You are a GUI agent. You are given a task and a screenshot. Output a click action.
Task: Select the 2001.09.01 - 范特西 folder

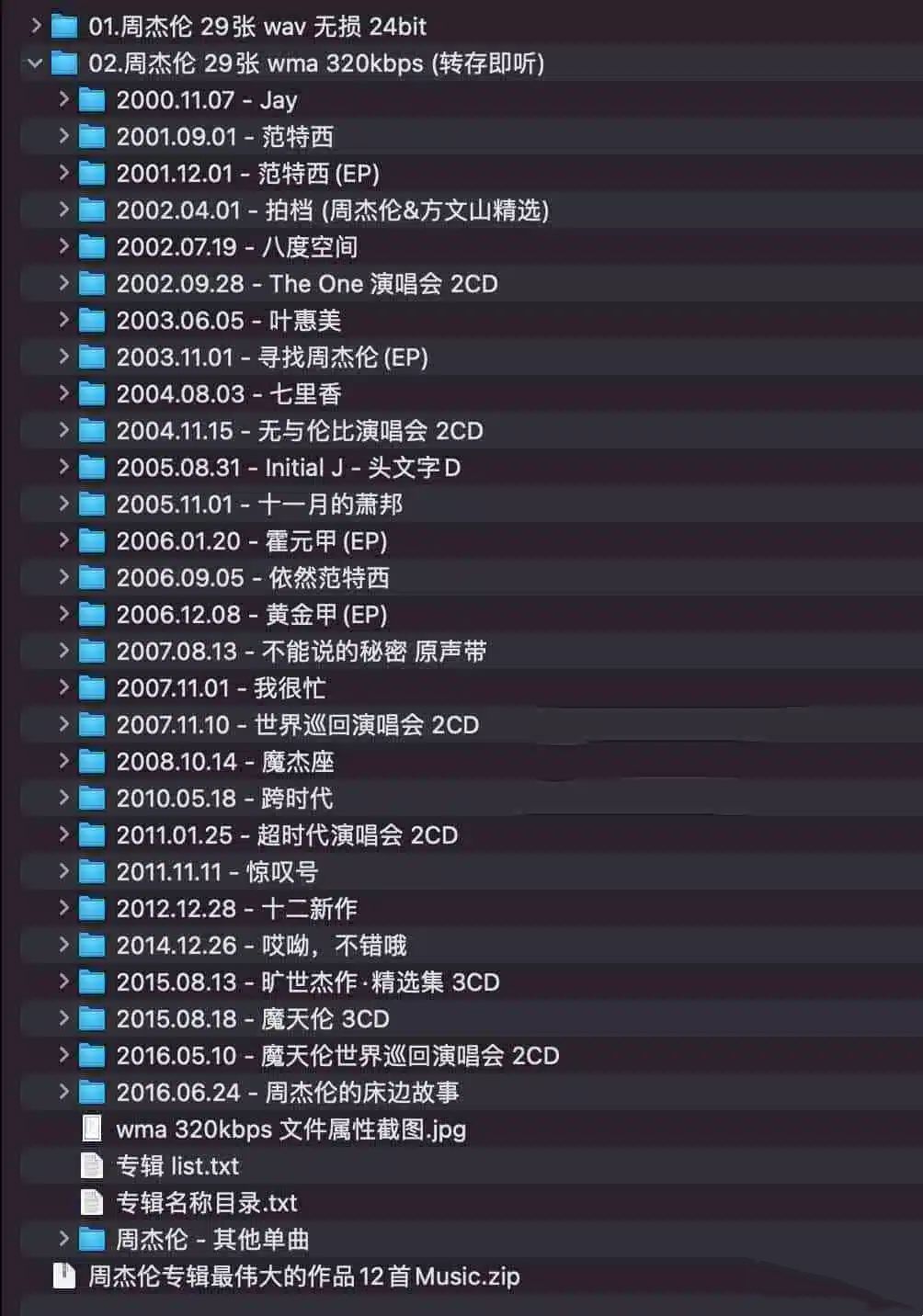(224, 136)
